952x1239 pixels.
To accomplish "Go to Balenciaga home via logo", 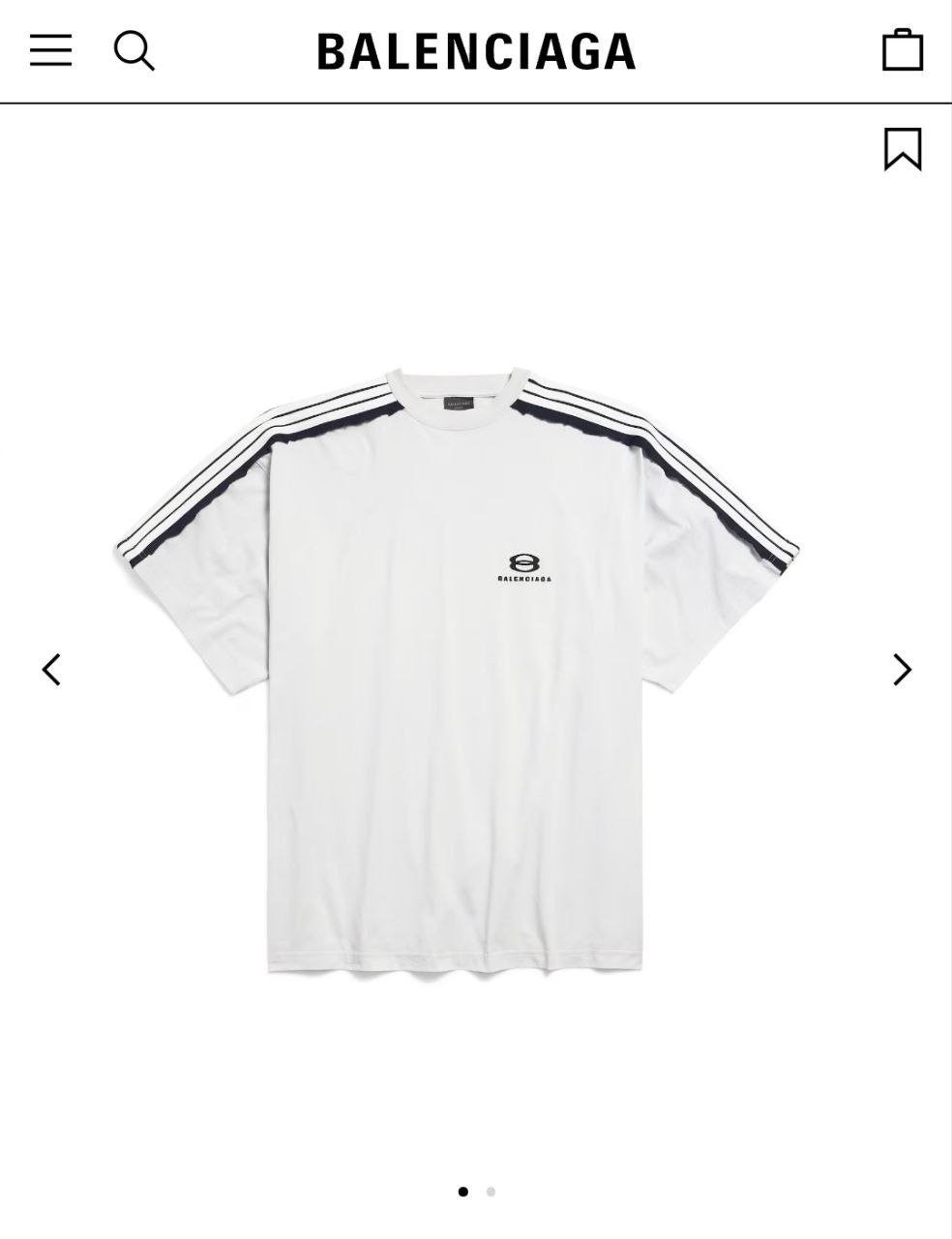I will [x=476, y=51].
